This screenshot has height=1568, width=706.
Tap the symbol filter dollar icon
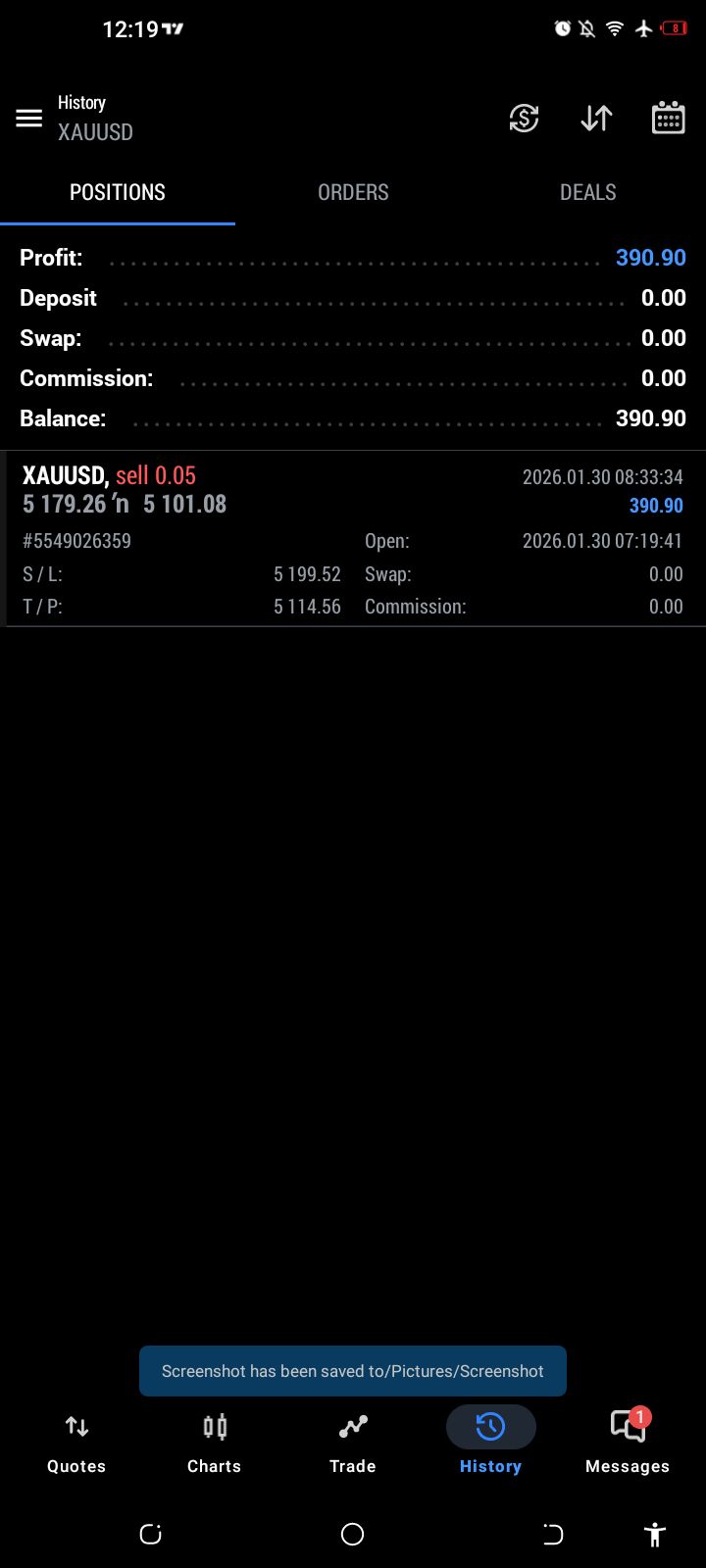click(x=524, y=119)
